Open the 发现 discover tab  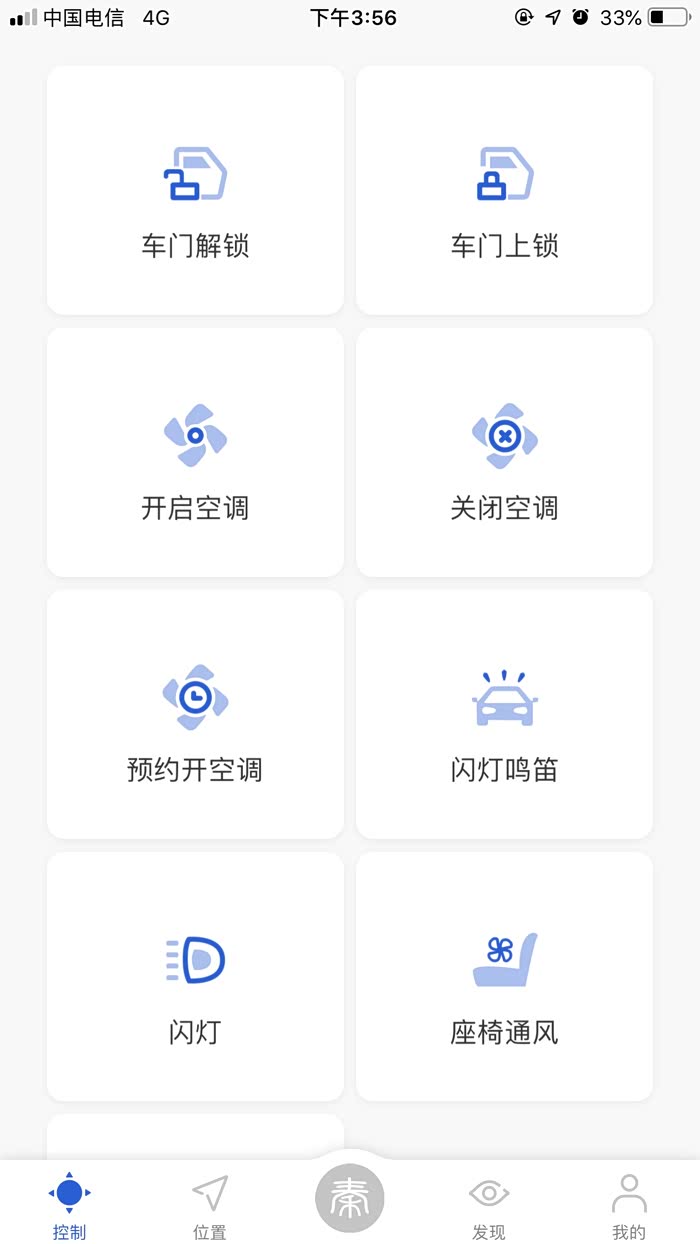489,1205
